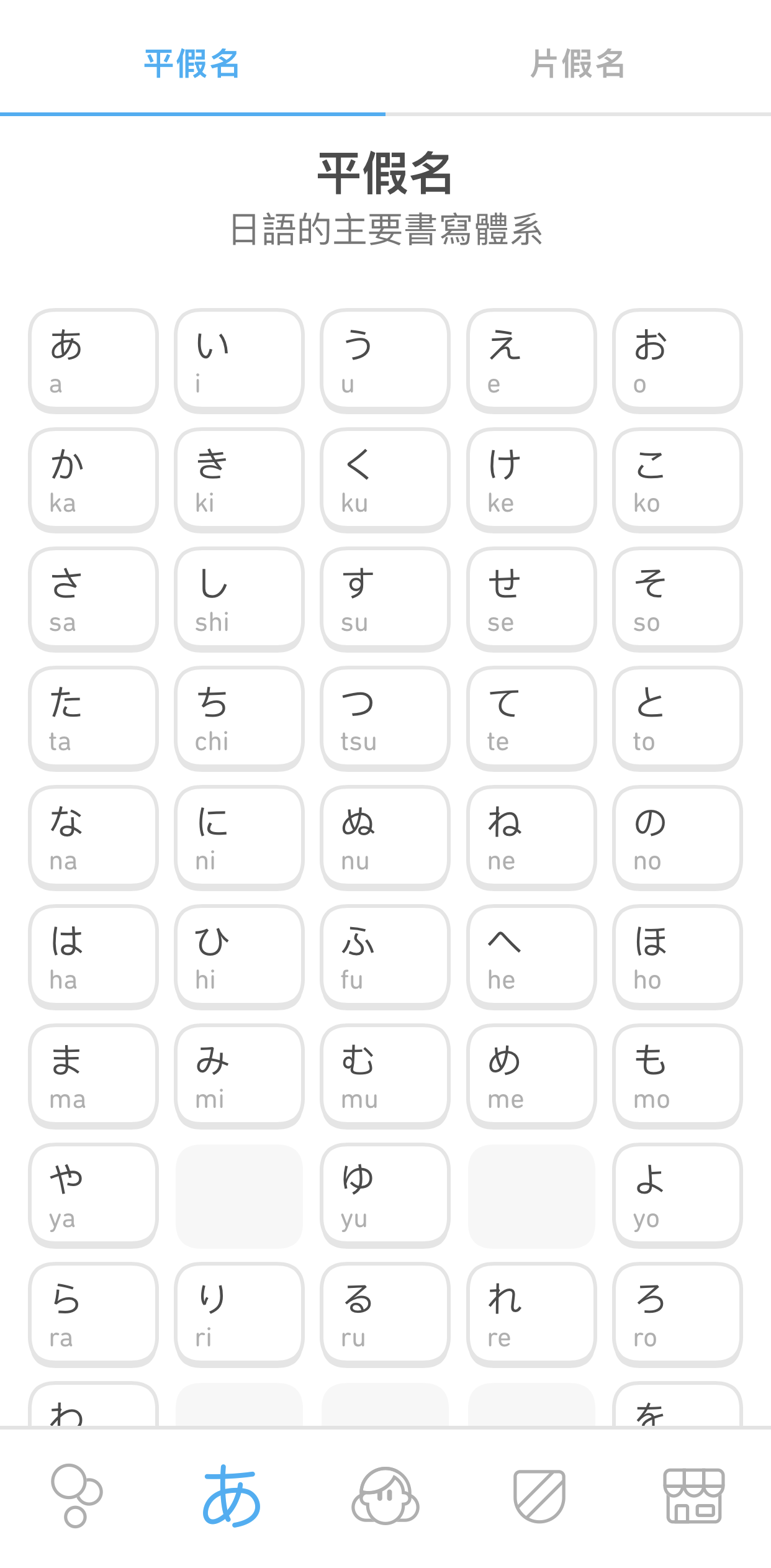This screenshot has height=1568, width=771.
Task: Tap the あ (a) character card
Action: pos(94,361)
